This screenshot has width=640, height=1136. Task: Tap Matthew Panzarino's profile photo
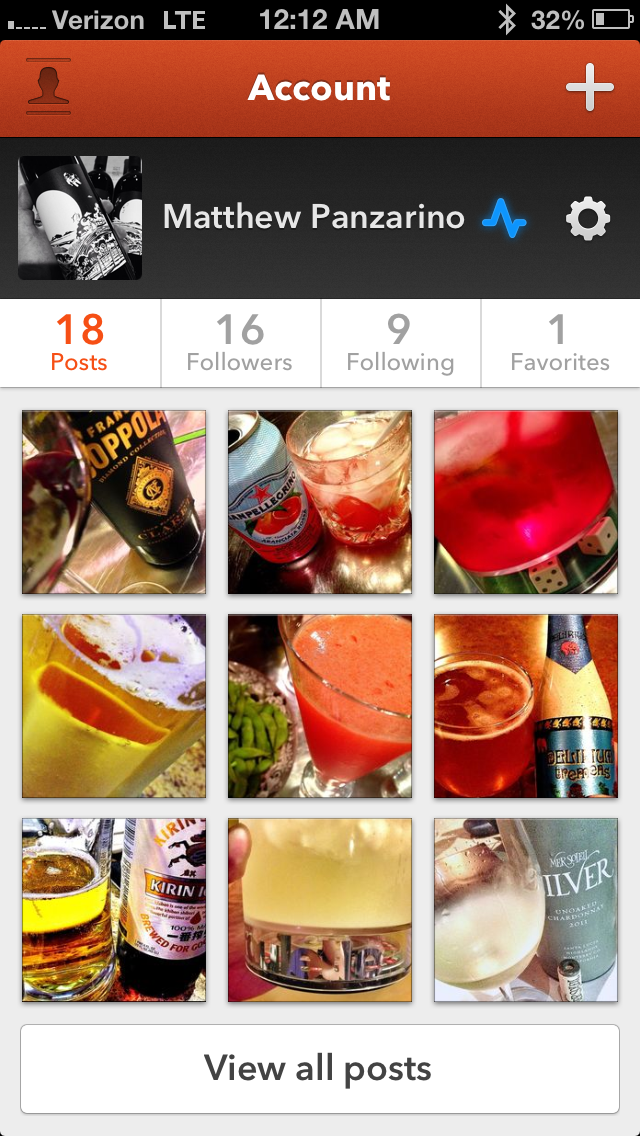click(80, 218)
